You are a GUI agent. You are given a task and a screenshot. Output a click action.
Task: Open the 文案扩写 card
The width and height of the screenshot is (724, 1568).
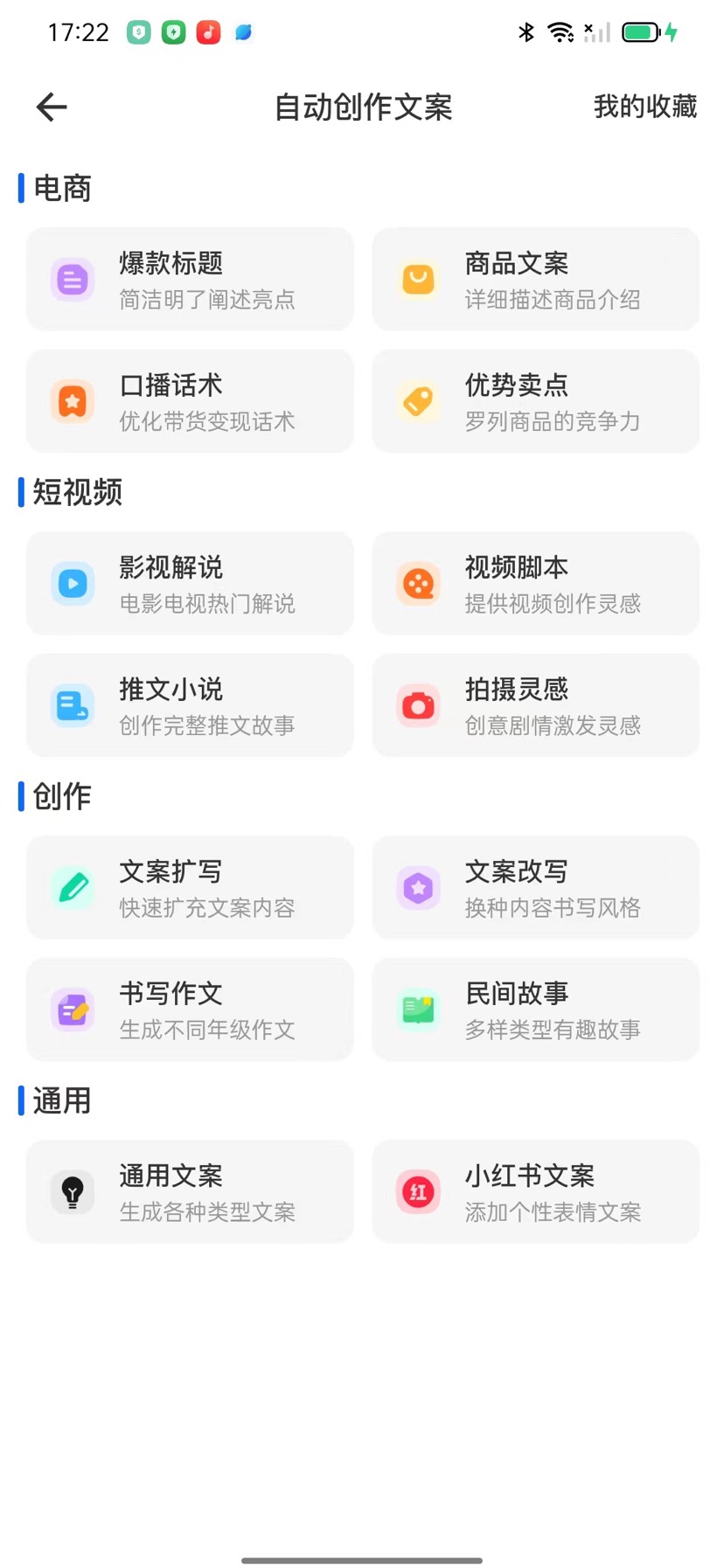coord(190,888)
